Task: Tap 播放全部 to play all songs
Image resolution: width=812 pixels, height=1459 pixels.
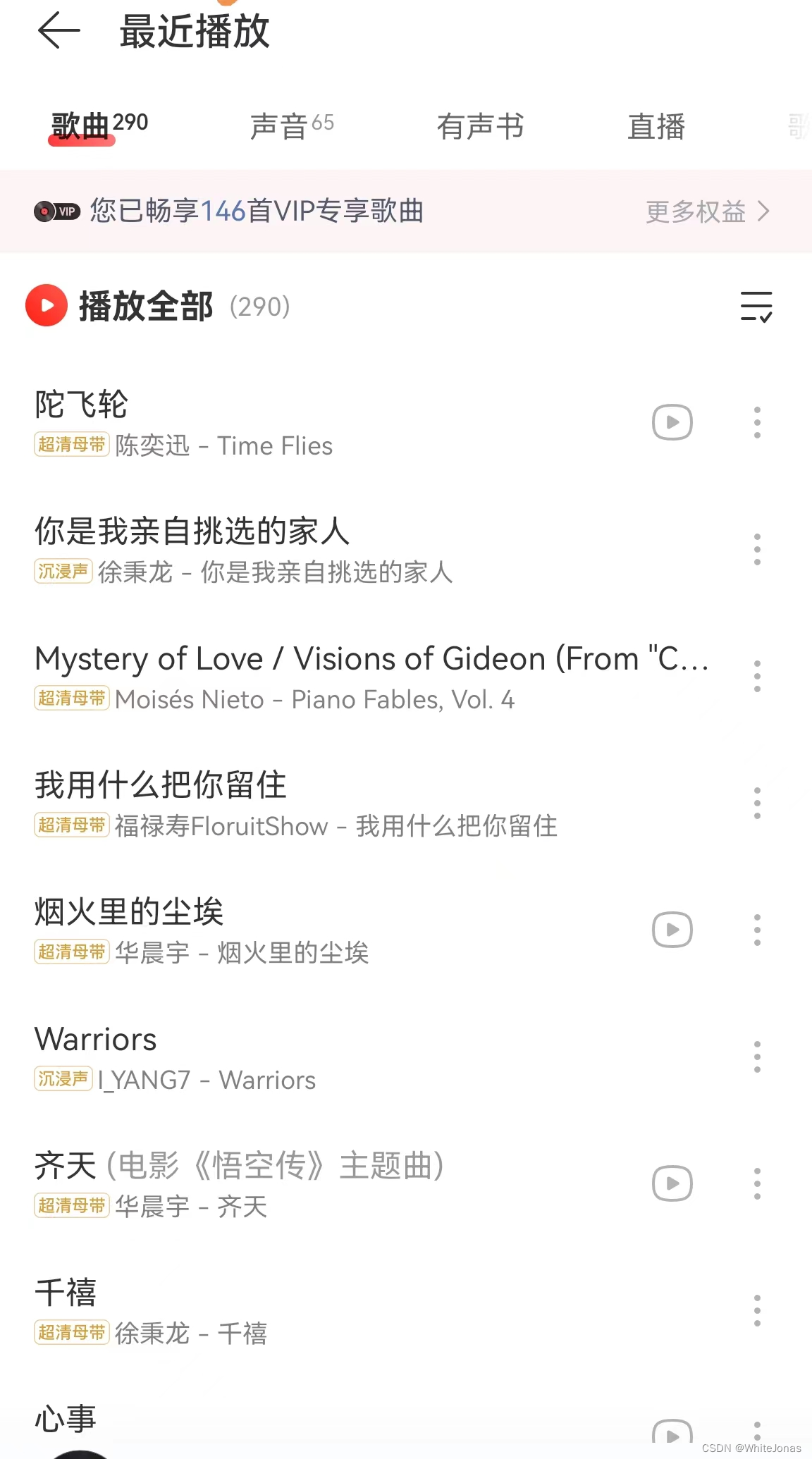Action: (145, 306)
